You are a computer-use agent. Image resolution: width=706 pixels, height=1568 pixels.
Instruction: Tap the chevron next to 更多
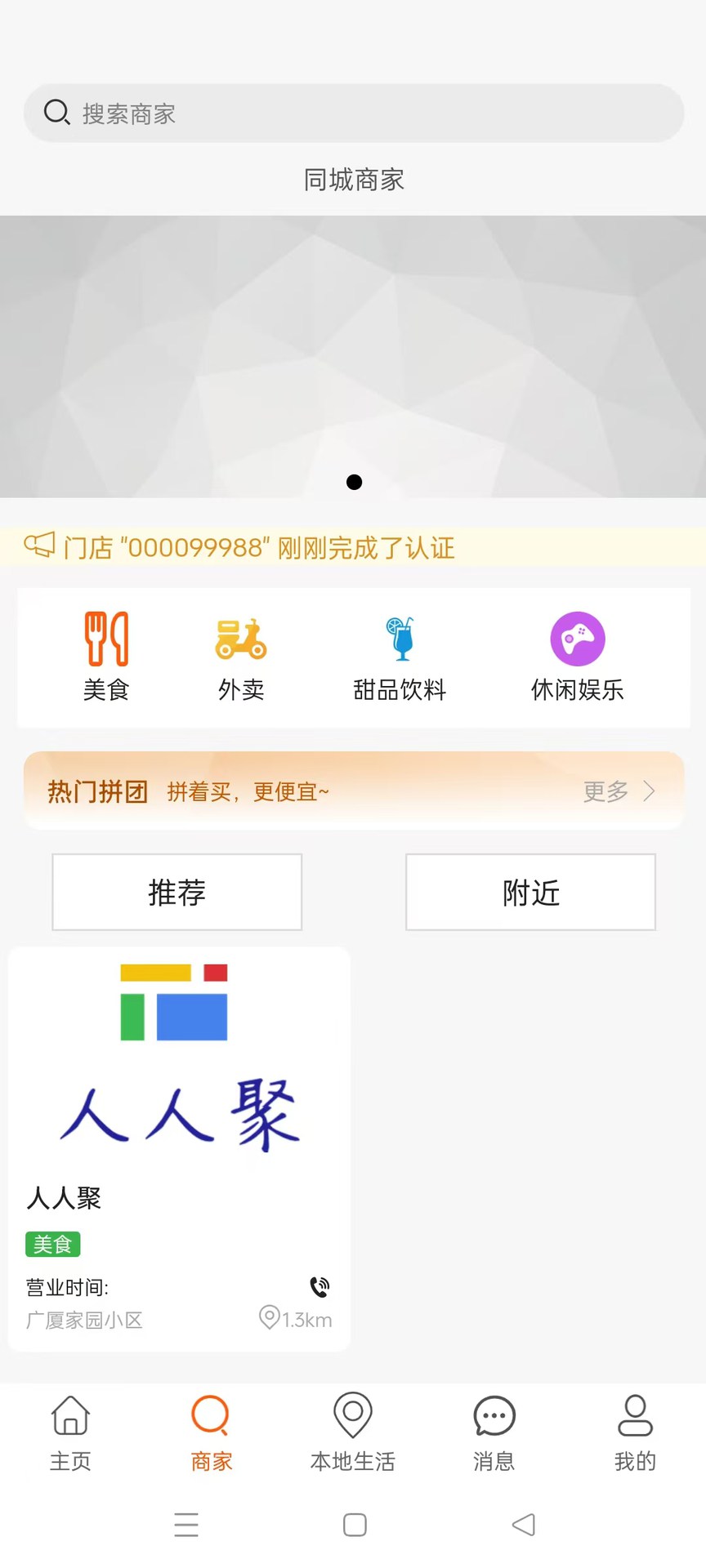point(650,791)
